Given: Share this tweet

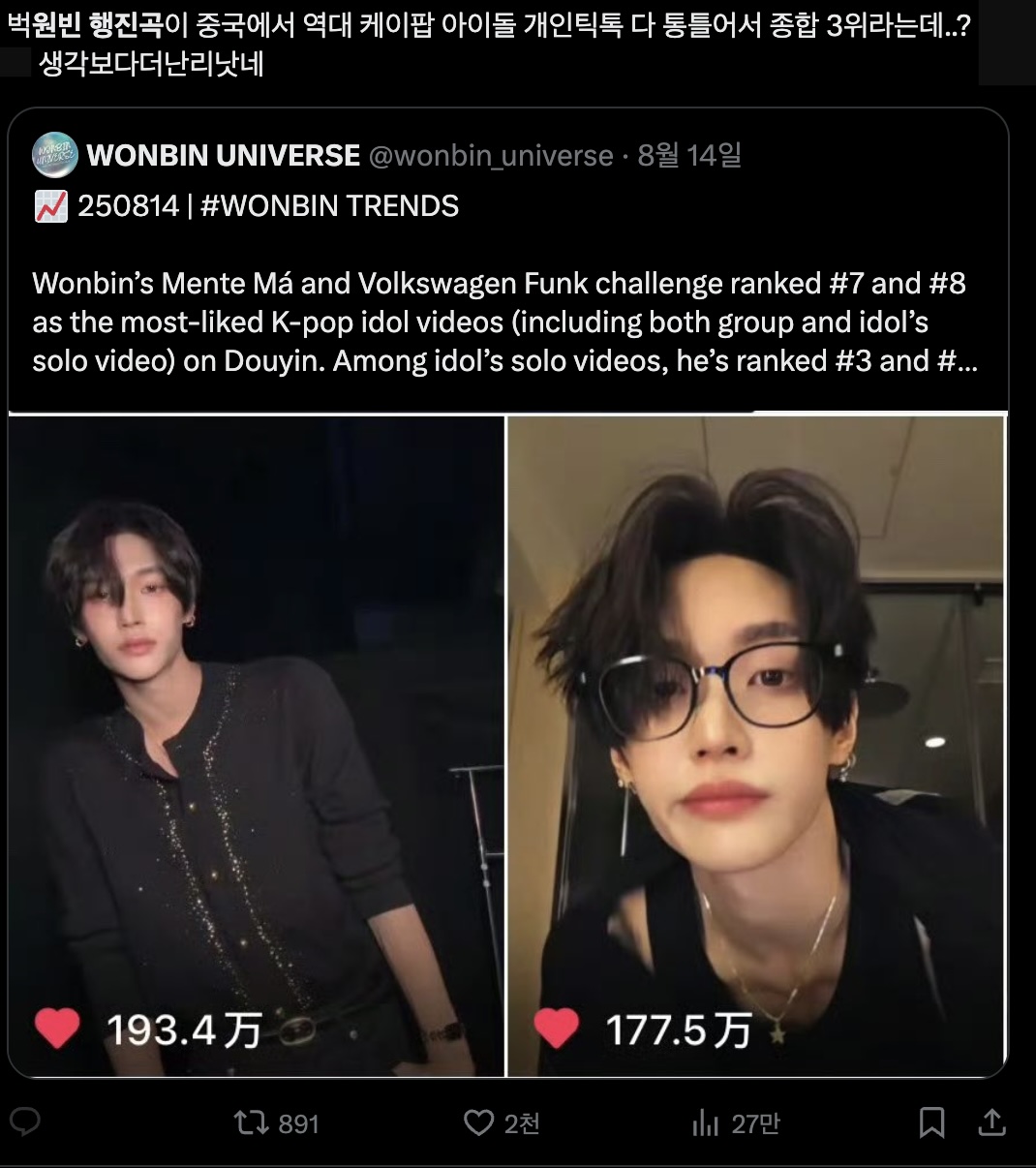Looking at the screenshot, I should click(991, 1123).
